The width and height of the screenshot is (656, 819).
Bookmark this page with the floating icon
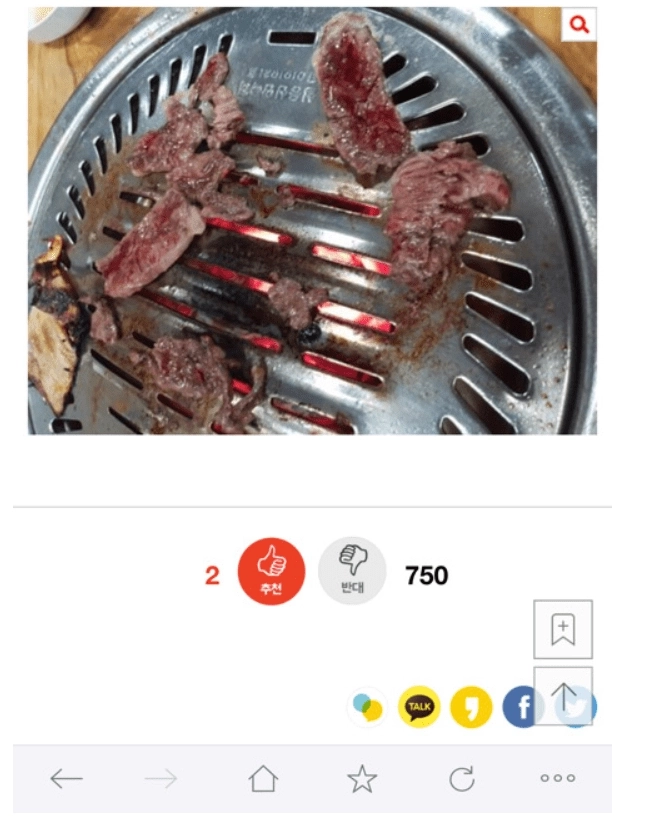pyautogui.click(x=563, y=629)
